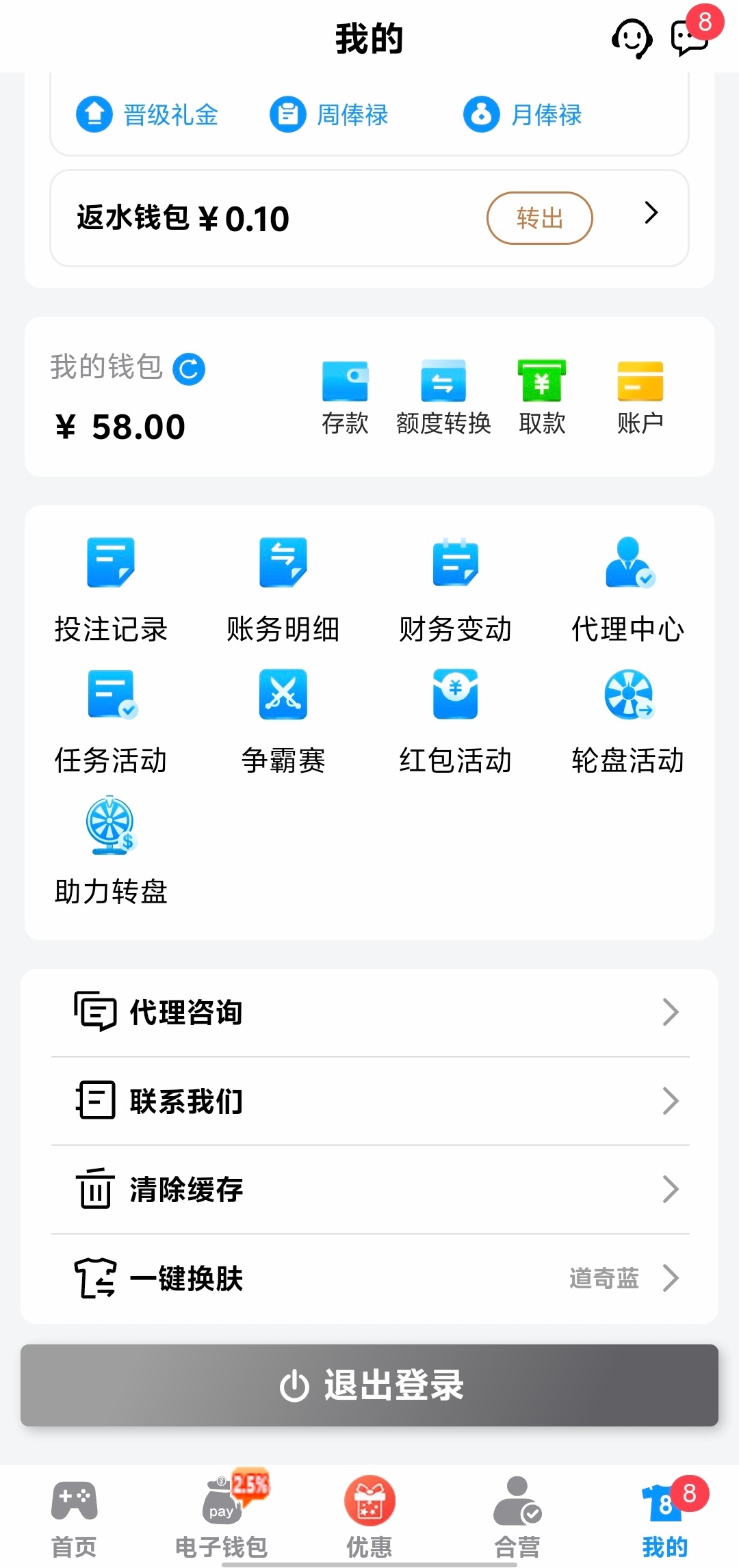Open 取款 withdrawal
Screen dimensions: 739x1568
542,397
